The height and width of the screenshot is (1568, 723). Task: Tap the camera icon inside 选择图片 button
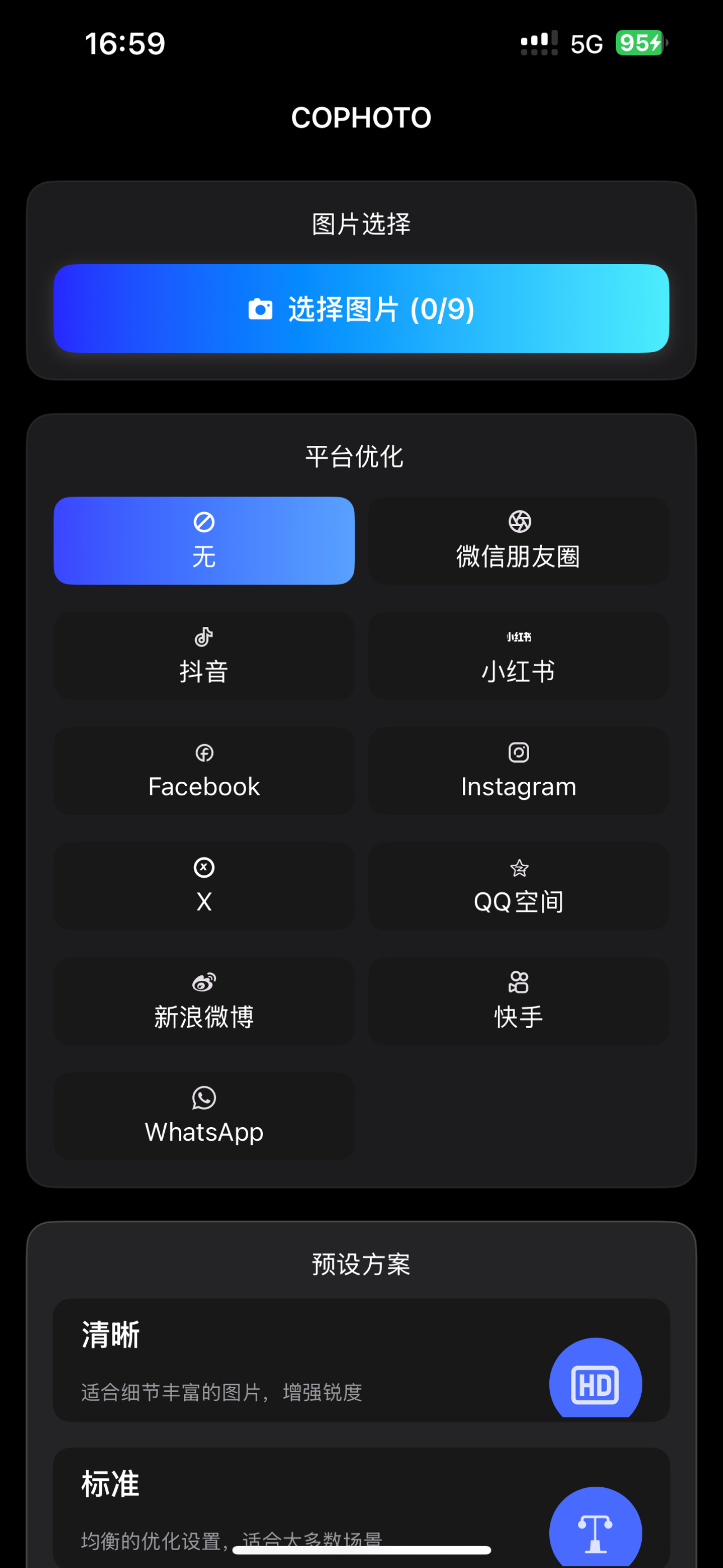(261, 309)
